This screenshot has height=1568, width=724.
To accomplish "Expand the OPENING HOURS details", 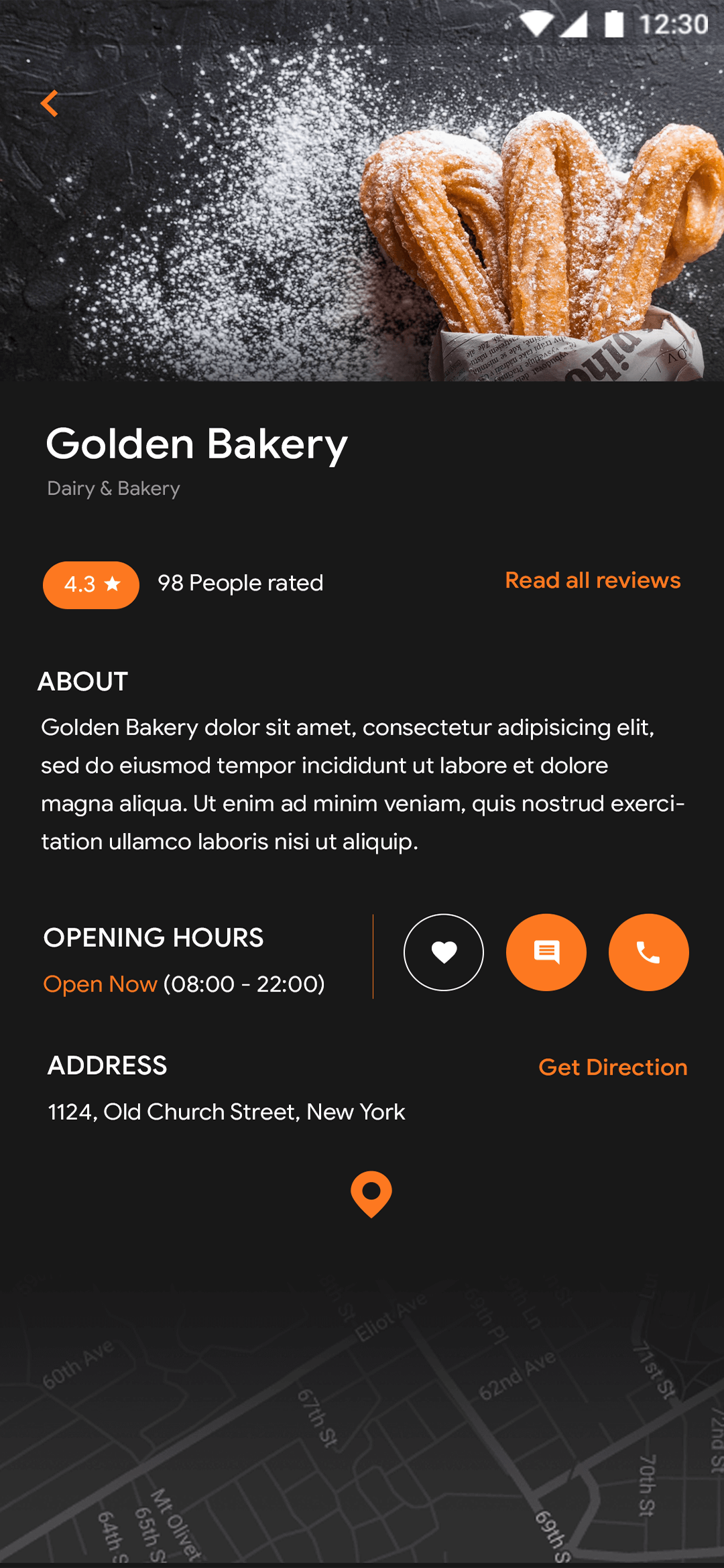I will click(154, 937).
